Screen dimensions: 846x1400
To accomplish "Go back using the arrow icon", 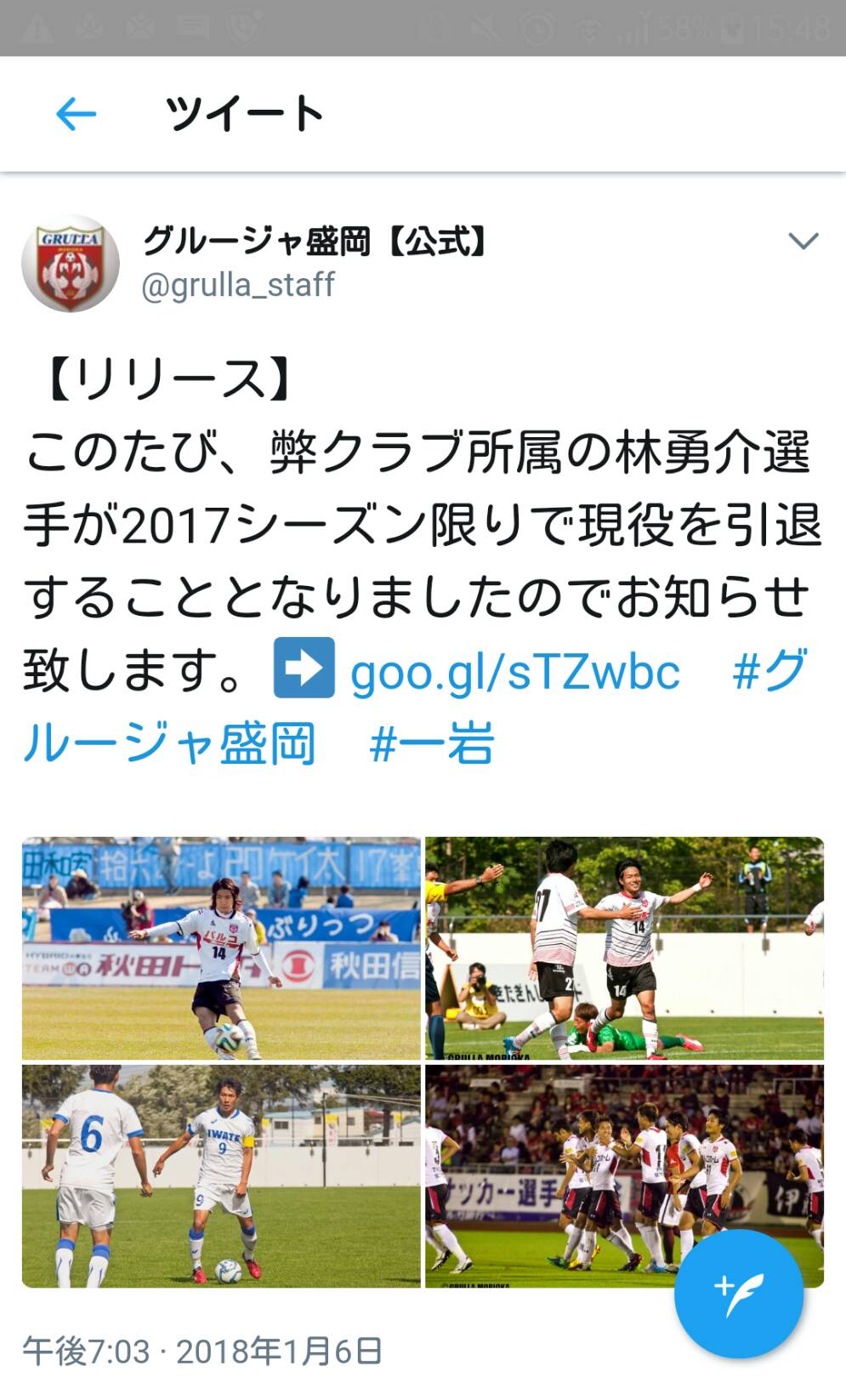I will [76, 114].
